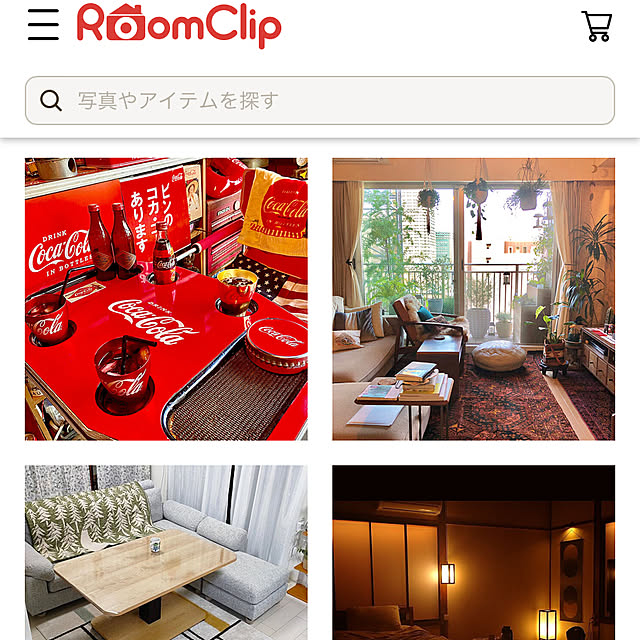Screen dimensions: 640x640
Task: Open the red Coca-Cola collection photo
Action: (166, 299)
